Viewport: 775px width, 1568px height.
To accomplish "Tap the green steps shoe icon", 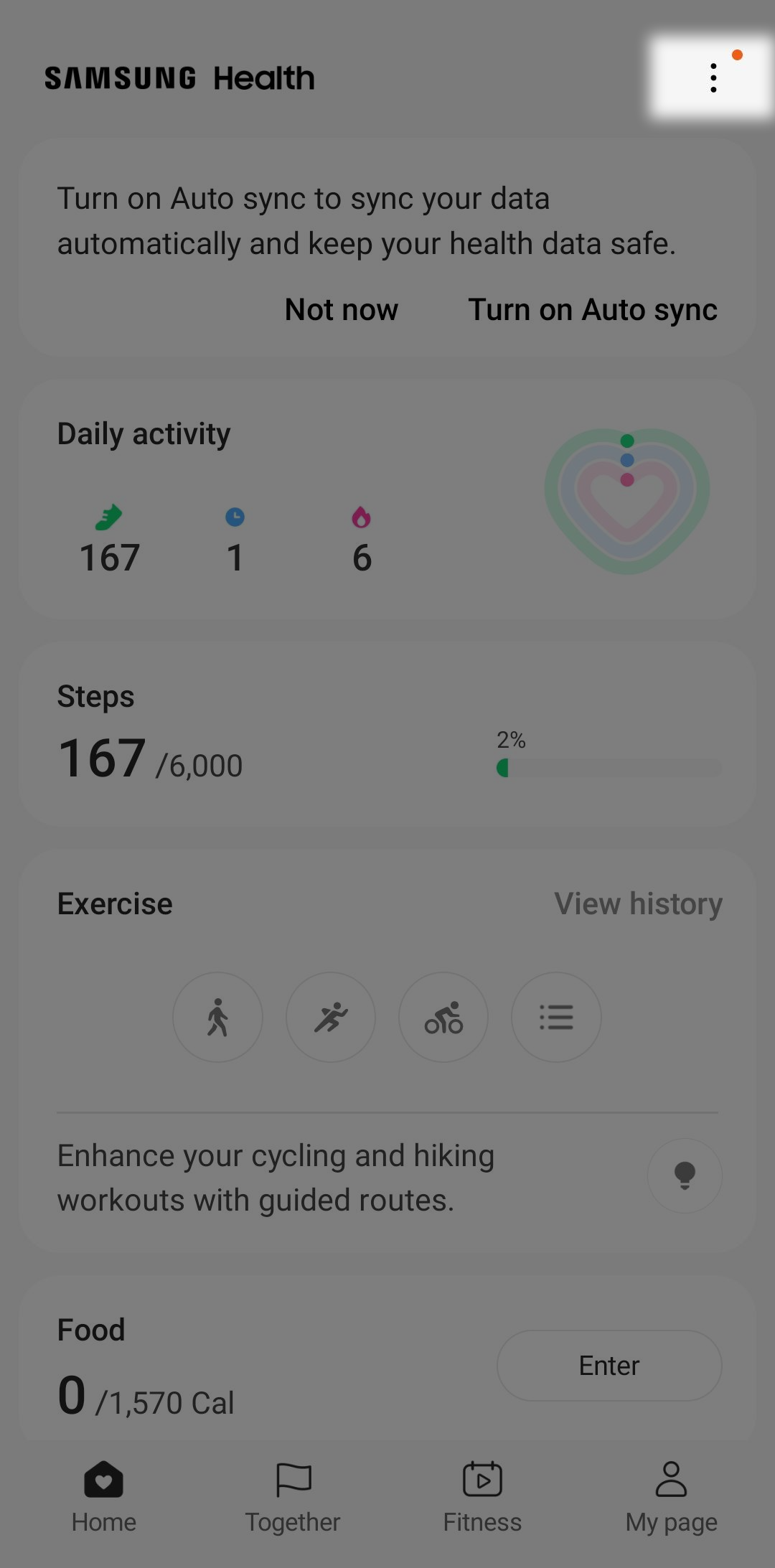I will 108,516.
